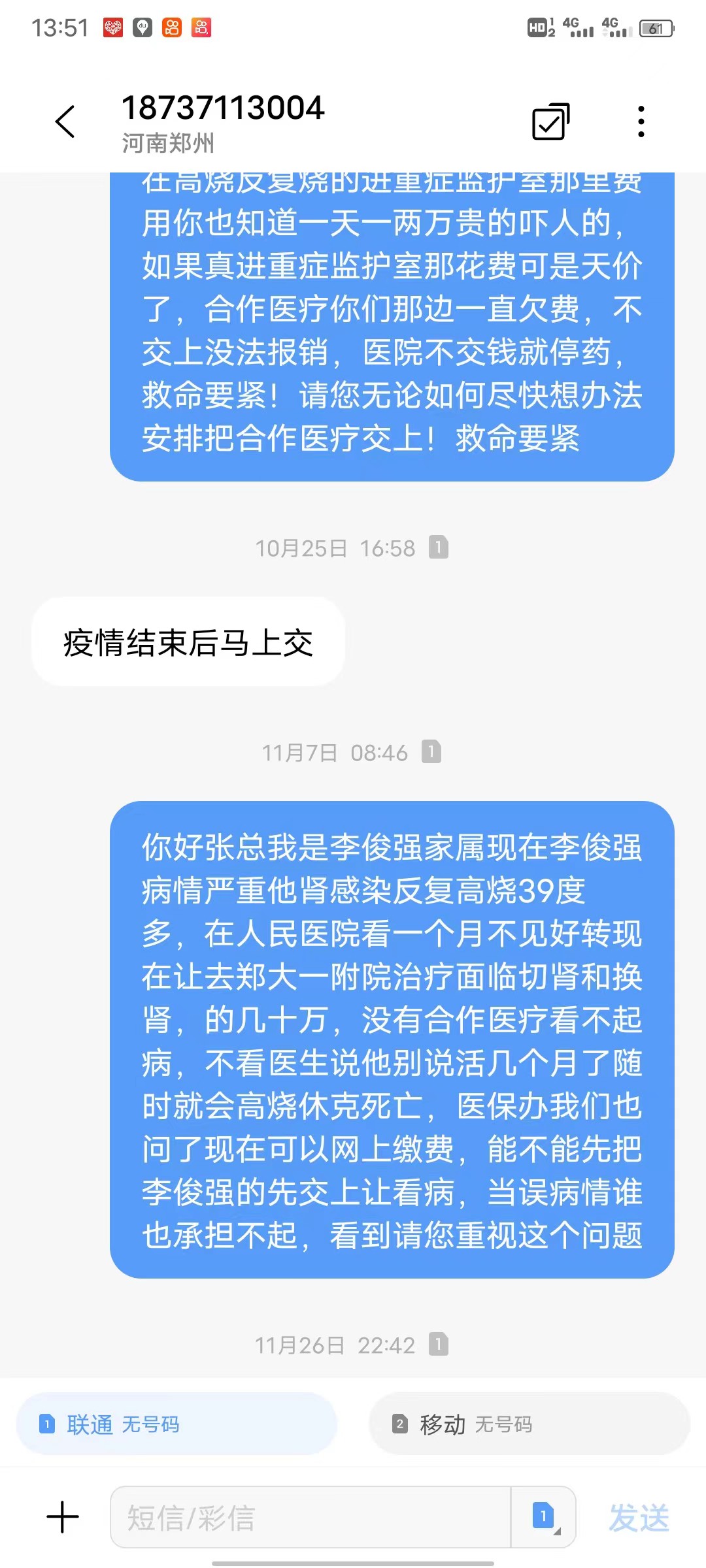This screenshot has height=1568, width=706.
Task: Go back to the message list
Action: click(x=65, y=122)
